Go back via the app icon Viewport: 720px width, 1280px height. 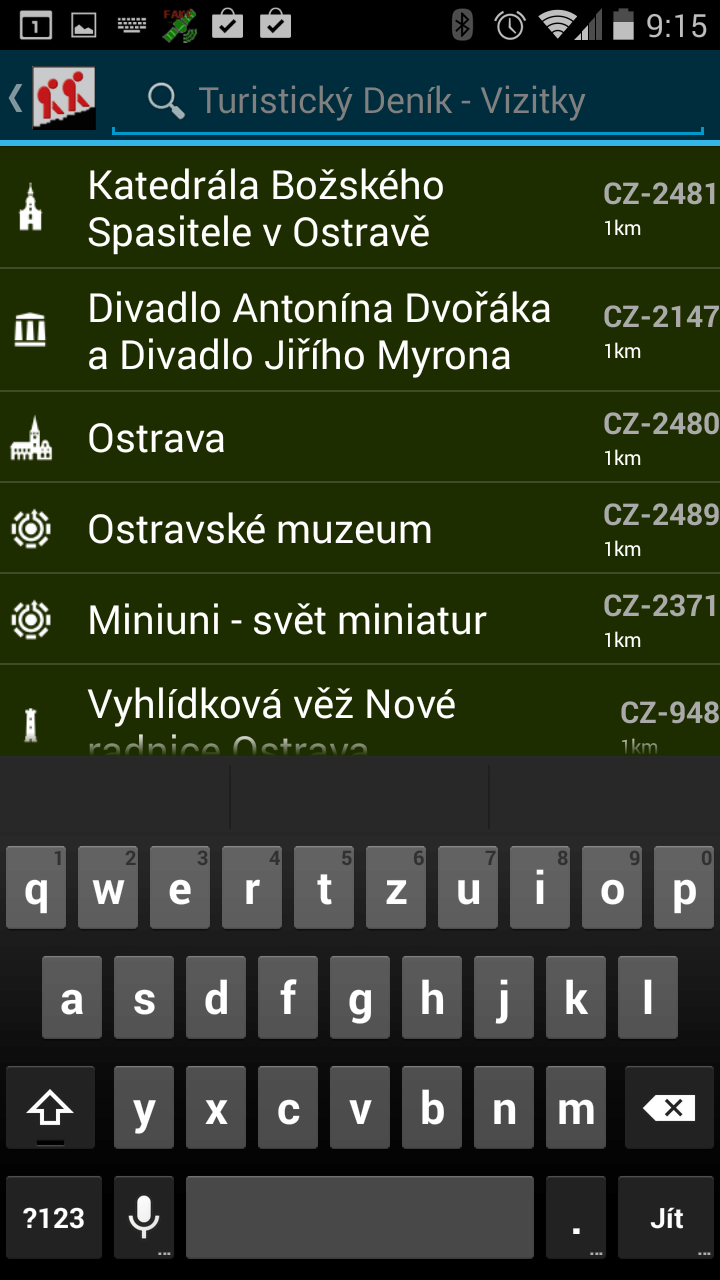[x=52, y=98]
